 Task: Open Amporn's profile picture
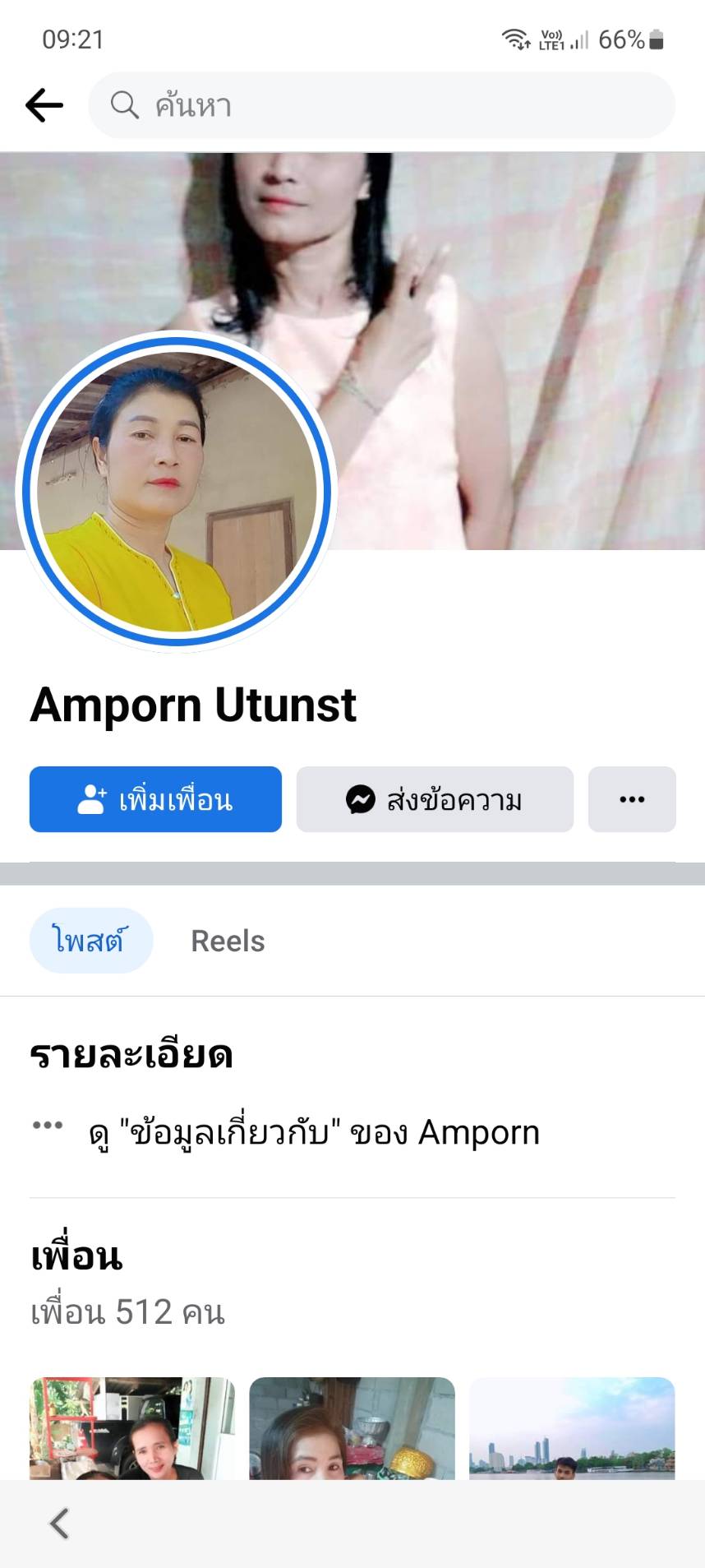click(176, 491)
